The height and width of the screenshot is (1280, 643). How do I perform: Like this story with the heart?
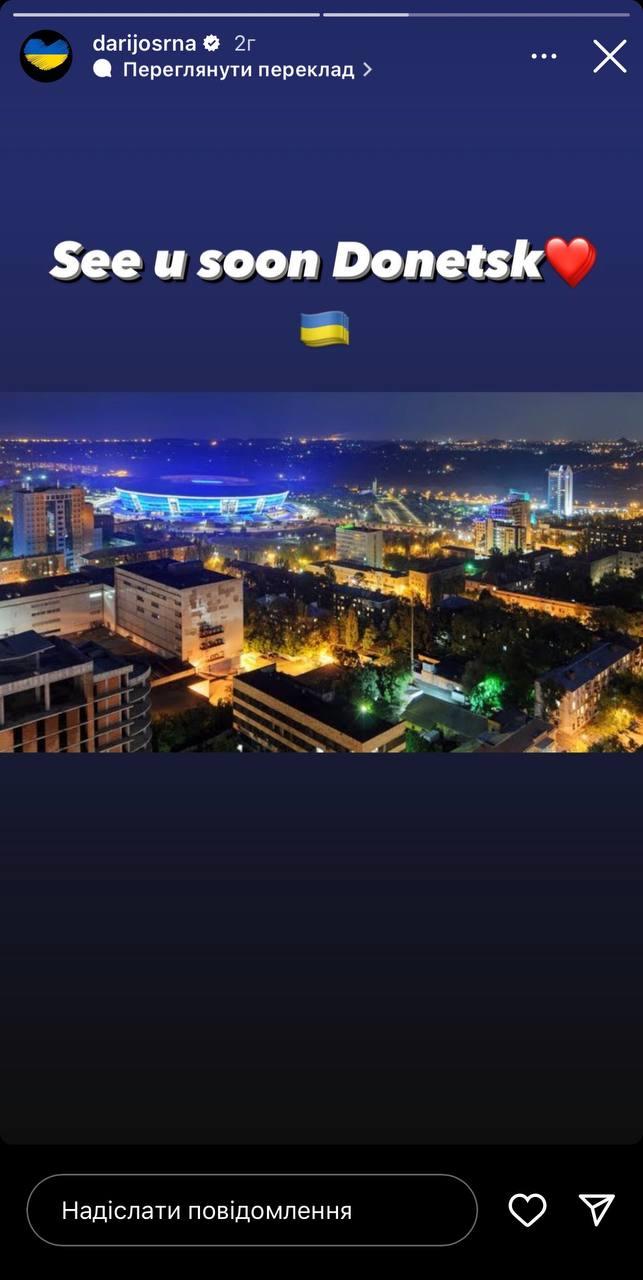tap(527, 1210)
